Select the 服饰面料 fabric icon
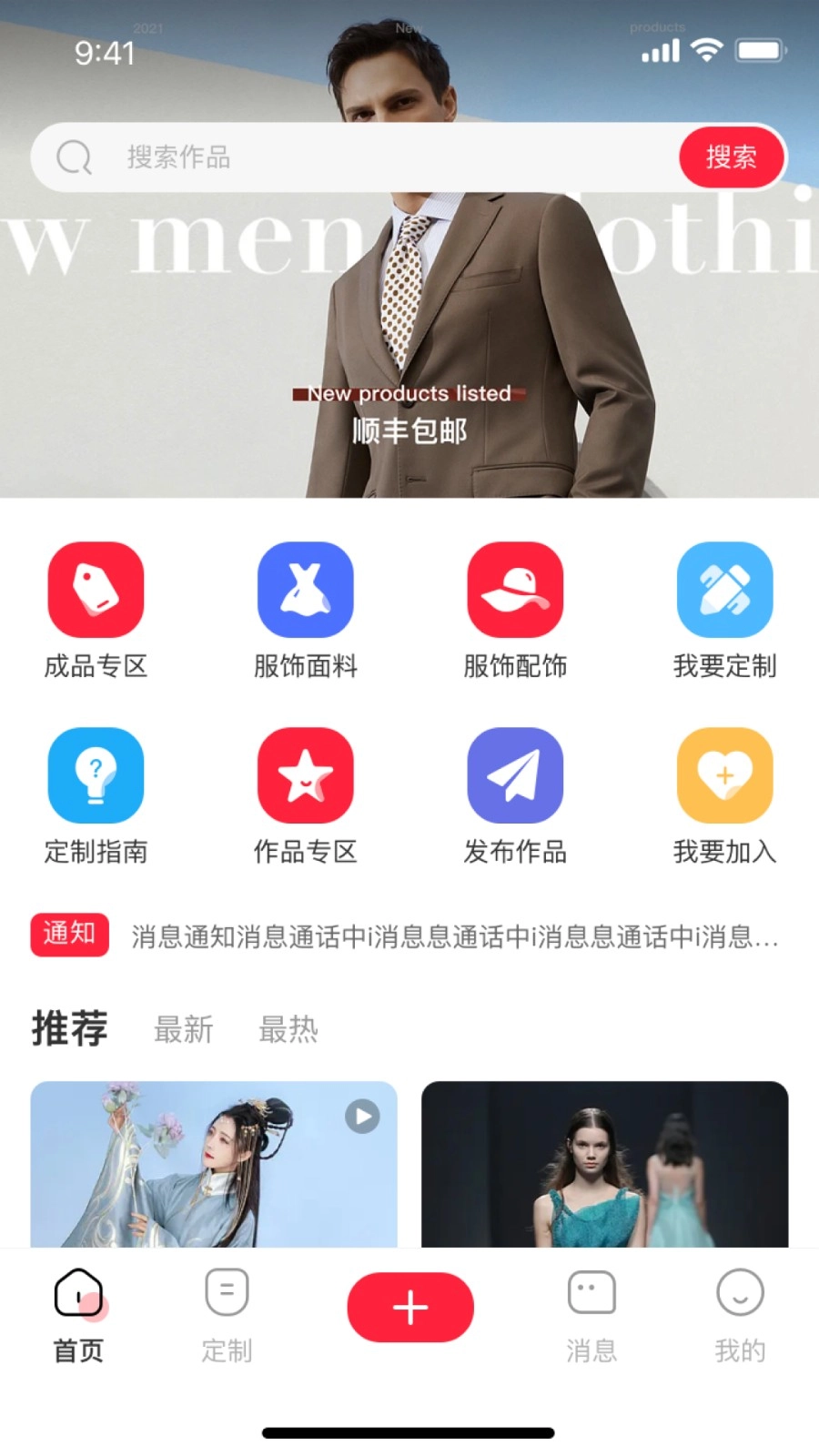 pyautogui.click(x=306, y=589)
